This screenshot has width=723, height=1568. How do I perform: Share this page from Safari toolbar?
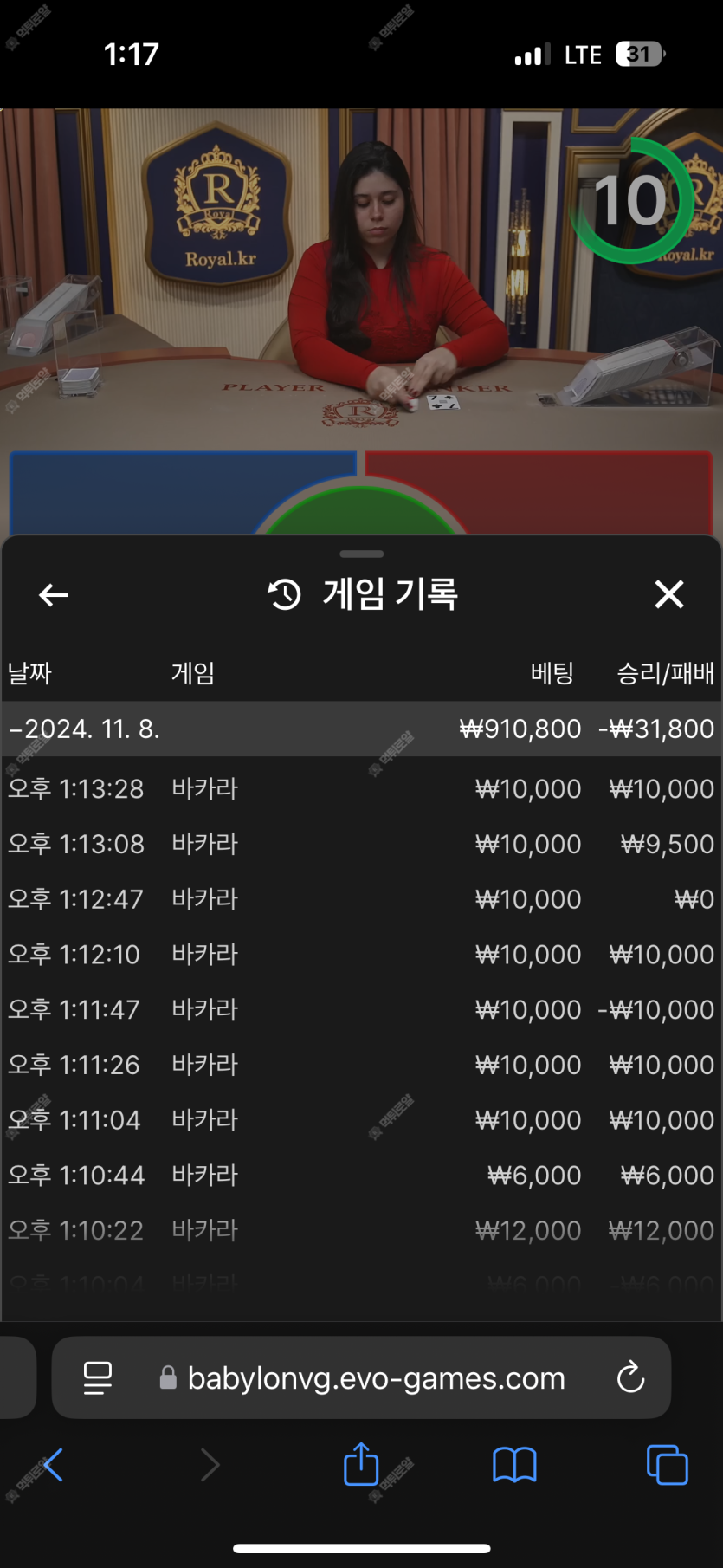361,1465
